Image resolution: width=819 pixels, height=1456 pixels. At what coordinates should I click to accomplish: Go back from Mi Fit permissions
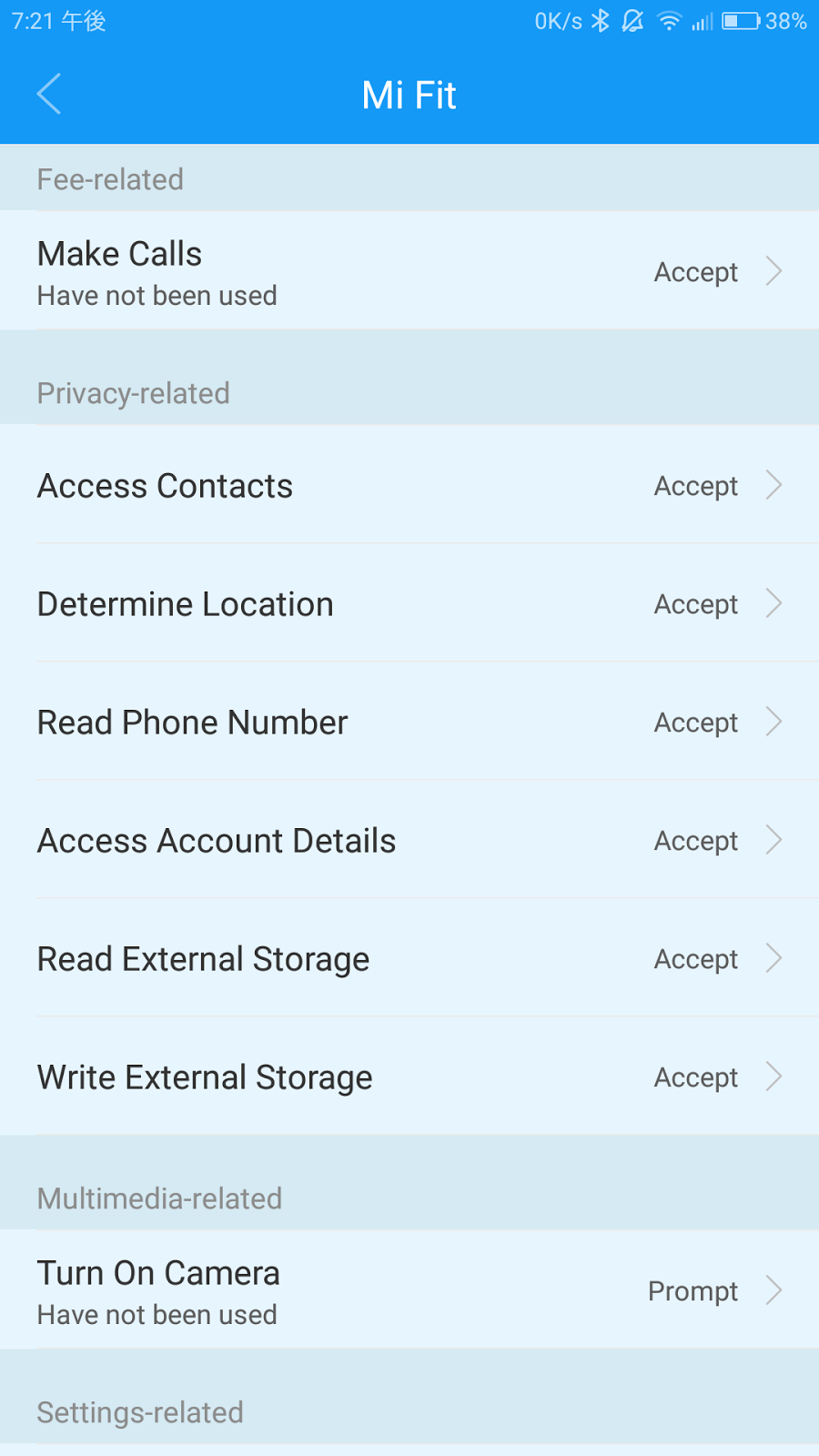pyautogui.click(x=49, y=95)
